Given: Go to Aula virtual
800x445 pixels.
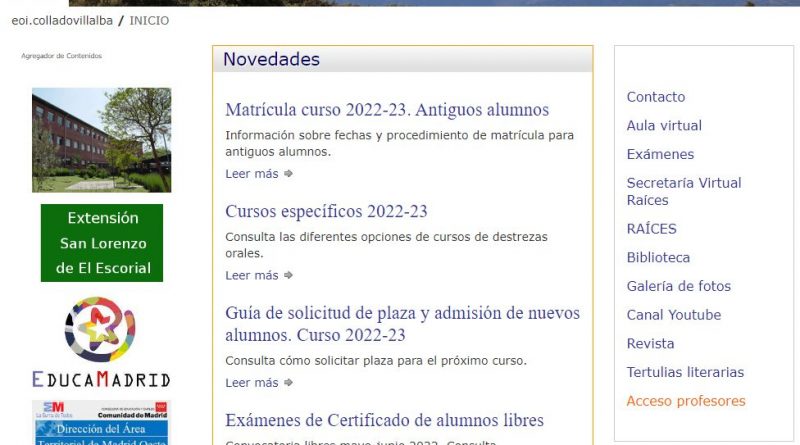Looking at the screenshot, I should pos(664,126).
